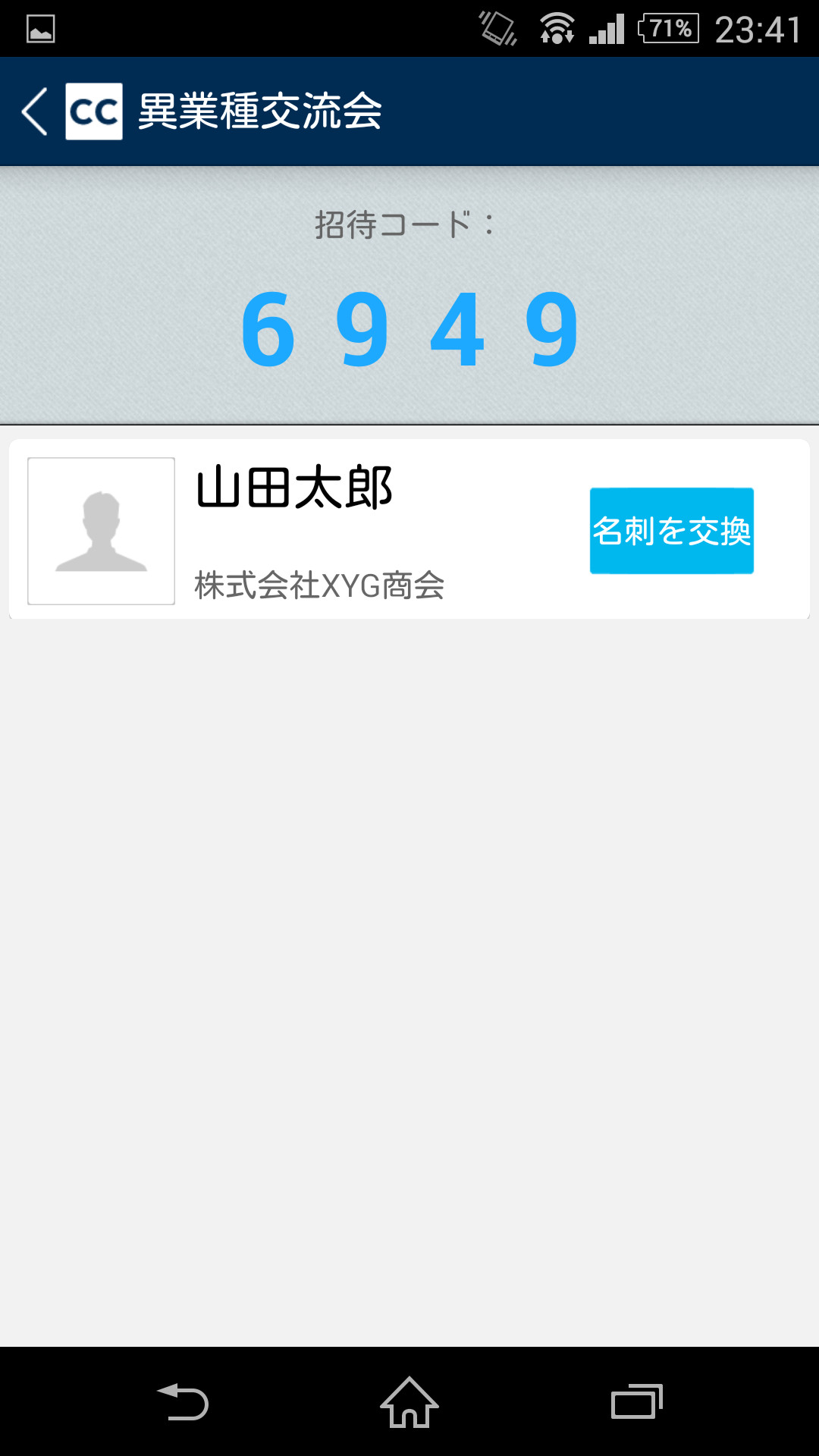Open the recent apps view
The width and height of the screenshot is (819, 1456).
click(636, 1402)
